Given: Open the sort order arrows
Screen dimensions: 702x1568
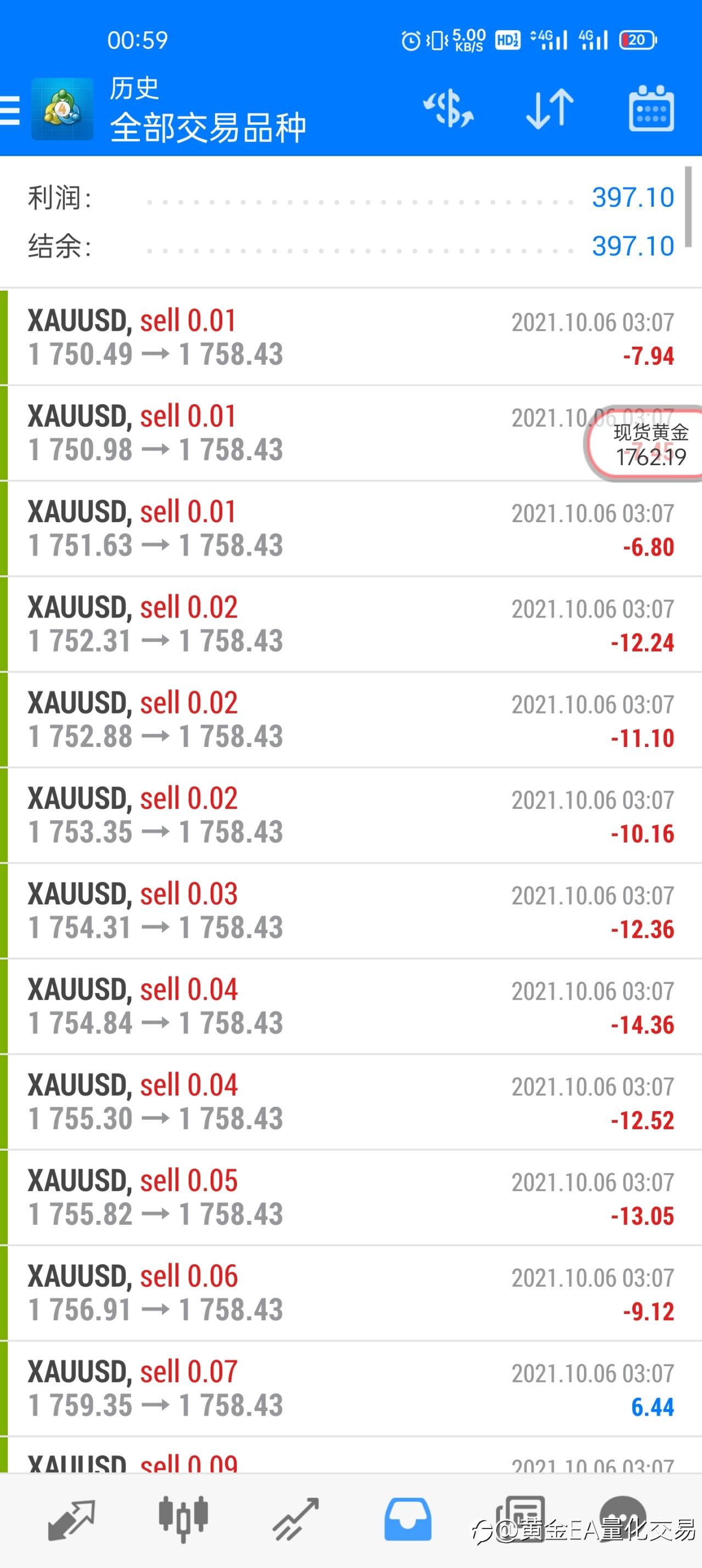Looking at the screenshot, I should coord(550,109).
